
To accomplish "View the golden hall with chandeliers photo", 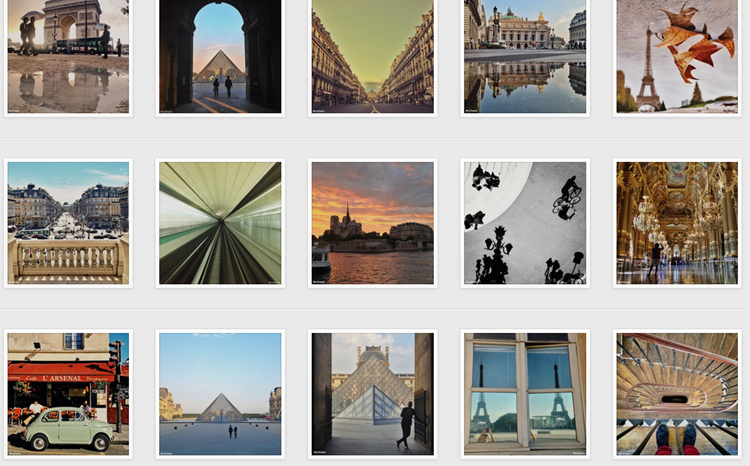I will (677, 223).
